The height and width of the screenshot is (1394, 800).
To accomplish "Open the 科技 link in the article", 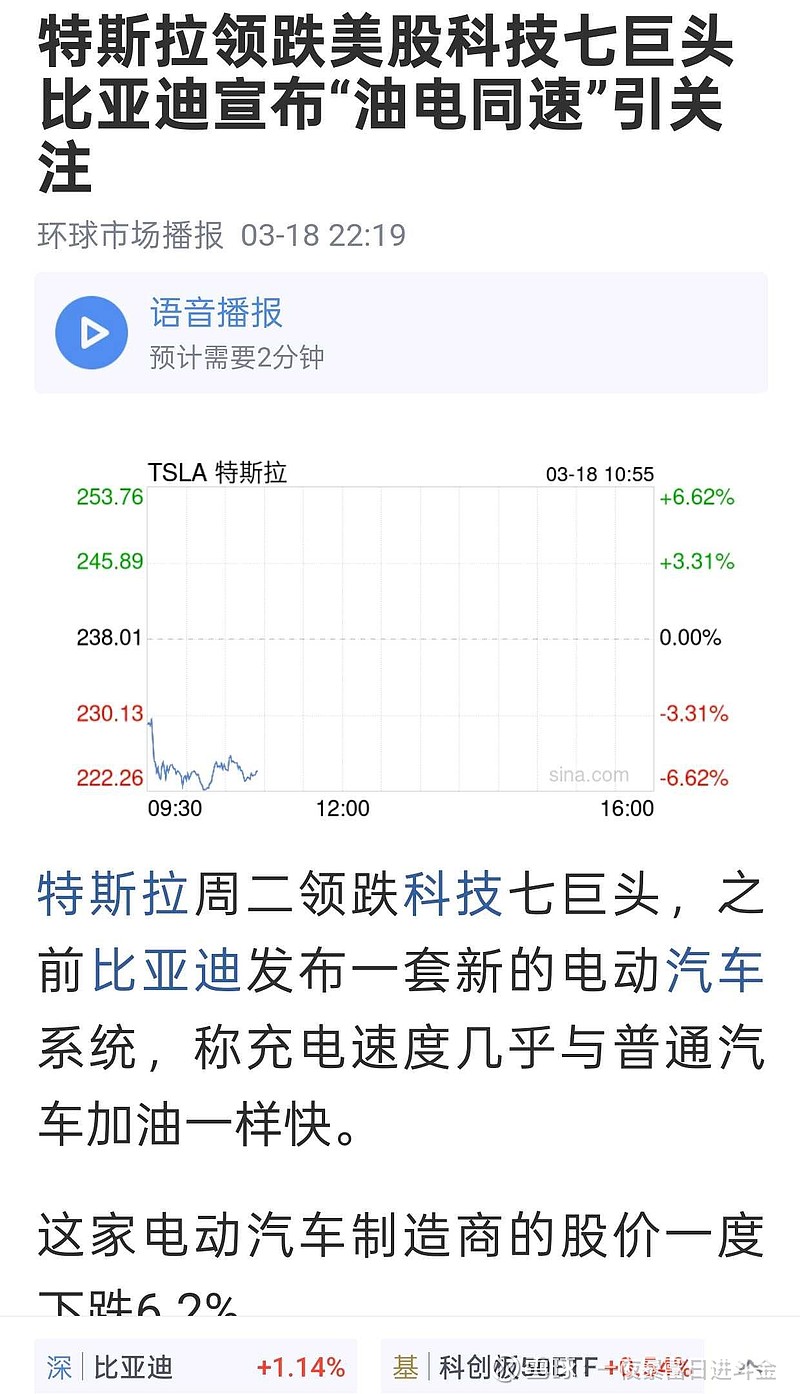I will pyautogui.click(x=452, y=894).
